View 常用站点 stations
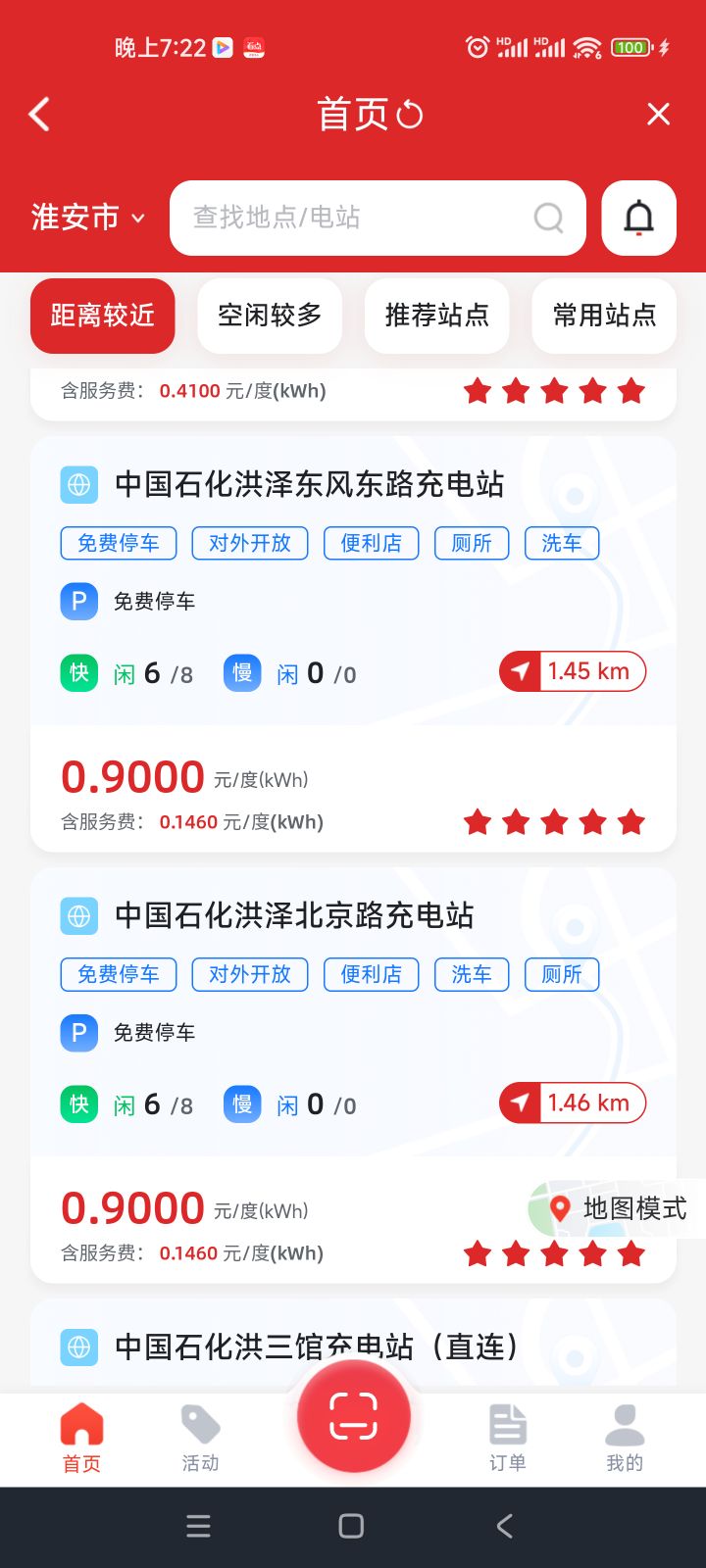This screenshot has width=706, height=1568. pyautogui.click(x=604, y=316)
